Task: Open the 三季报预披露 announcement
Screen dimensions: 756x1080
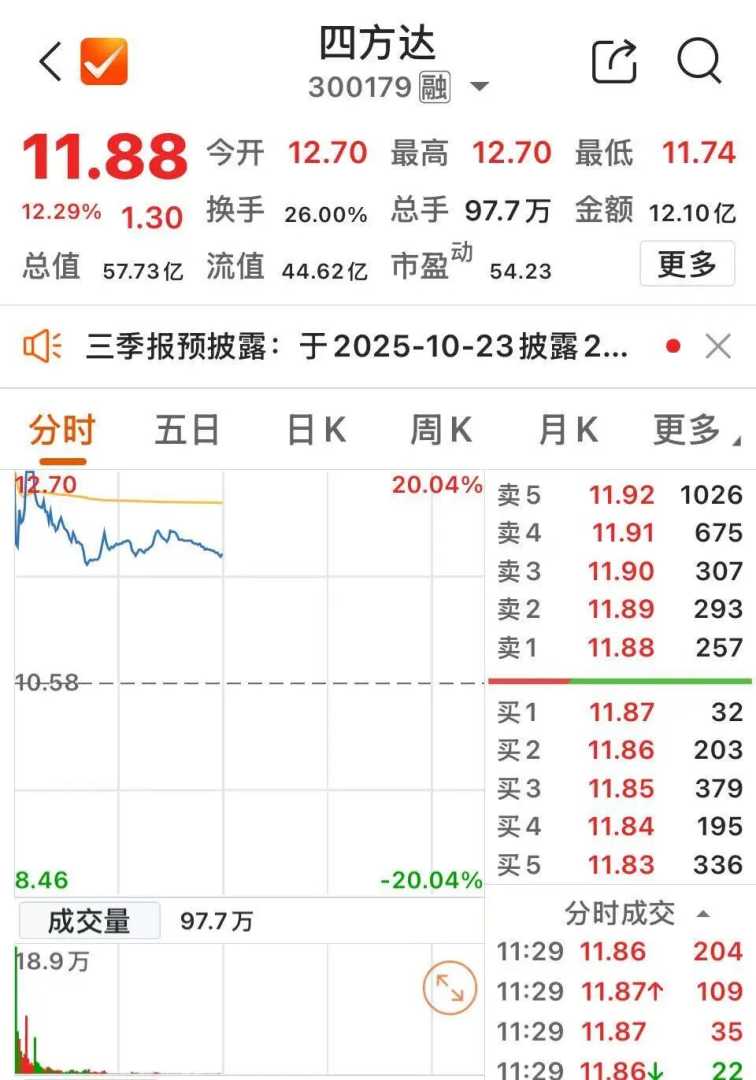Action: [356, 347]
